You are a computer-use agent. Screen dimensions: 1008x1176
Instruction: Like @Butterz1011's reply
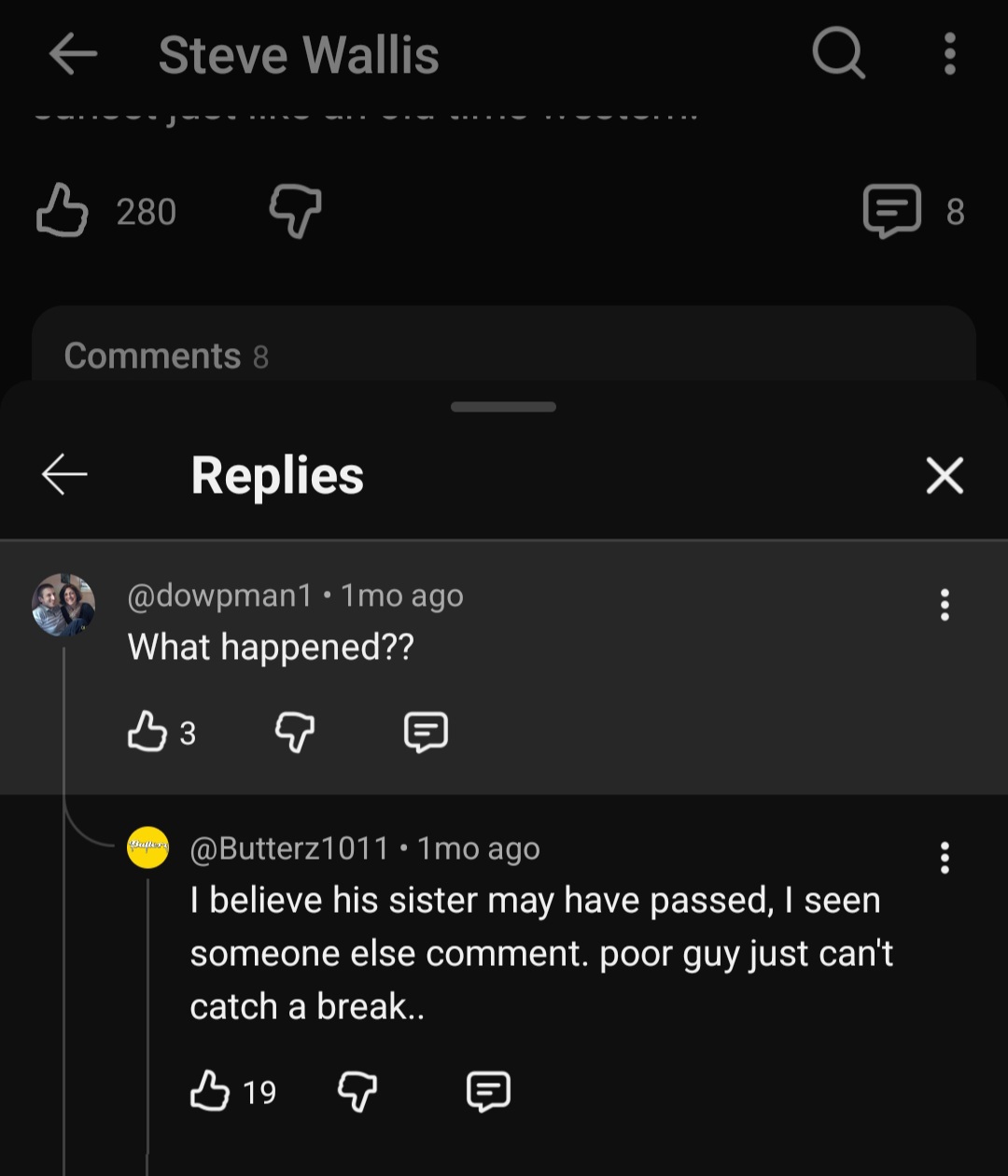(210, 1090)
